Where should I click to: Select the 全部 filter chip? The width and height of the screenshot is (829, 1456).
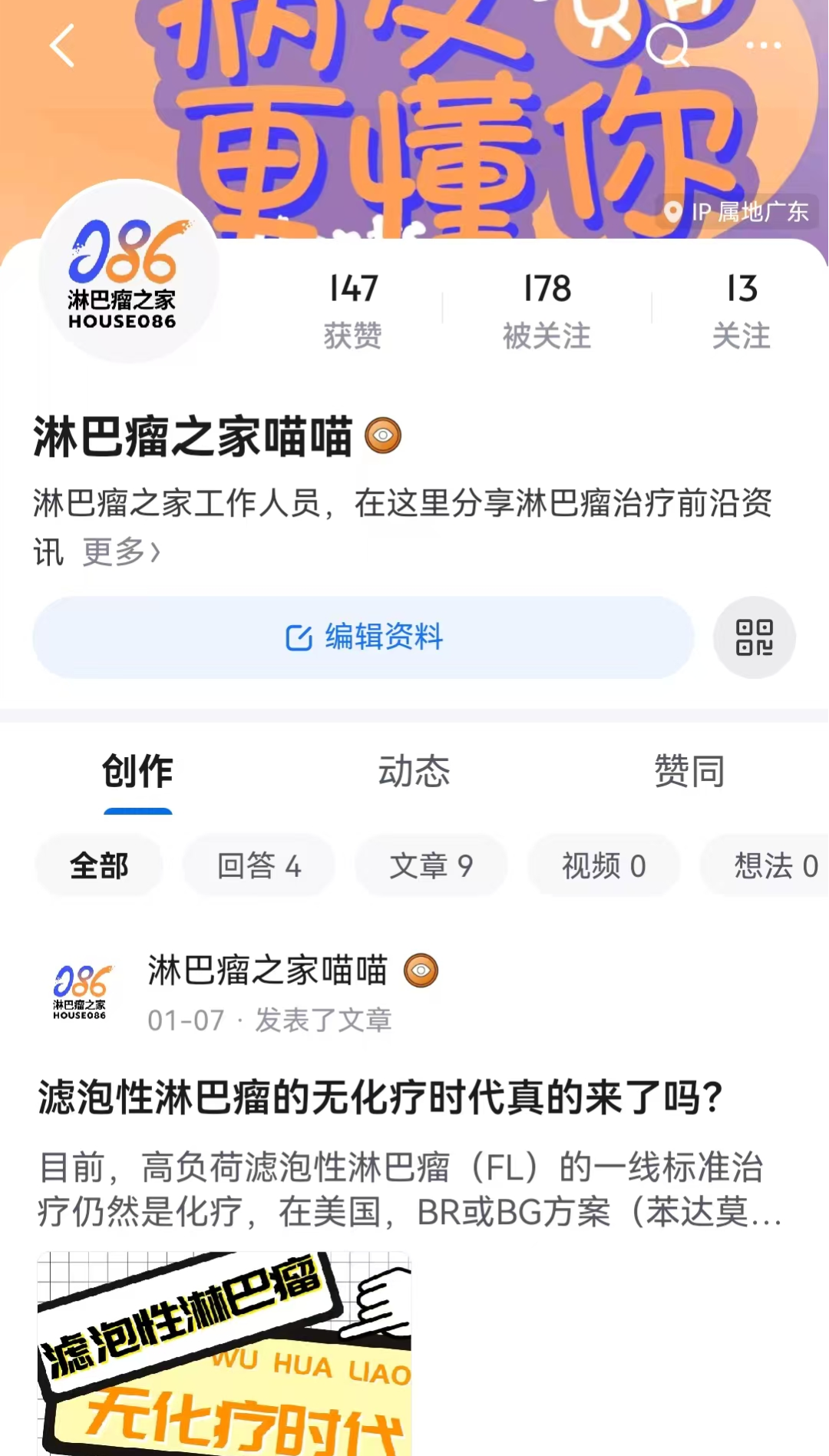pos(99,865)
